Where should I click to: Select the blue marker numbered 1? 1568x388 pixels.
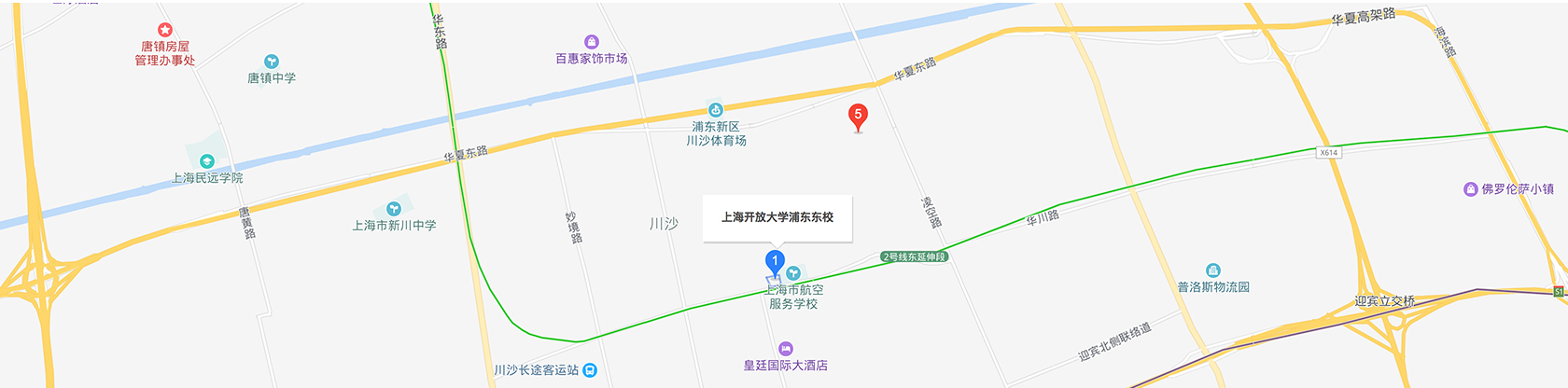pos(775,262)
